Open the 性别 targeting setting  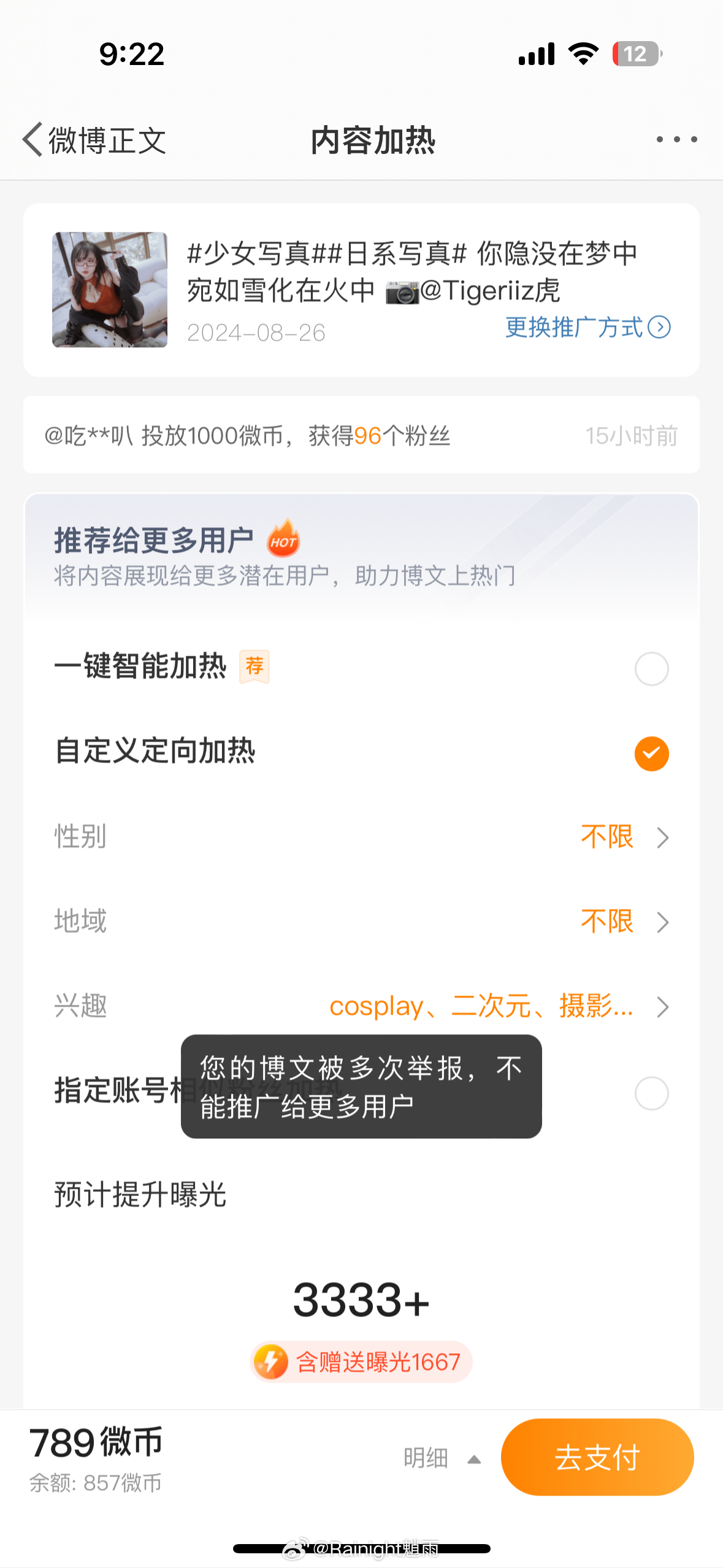click(x=361, y=837)
